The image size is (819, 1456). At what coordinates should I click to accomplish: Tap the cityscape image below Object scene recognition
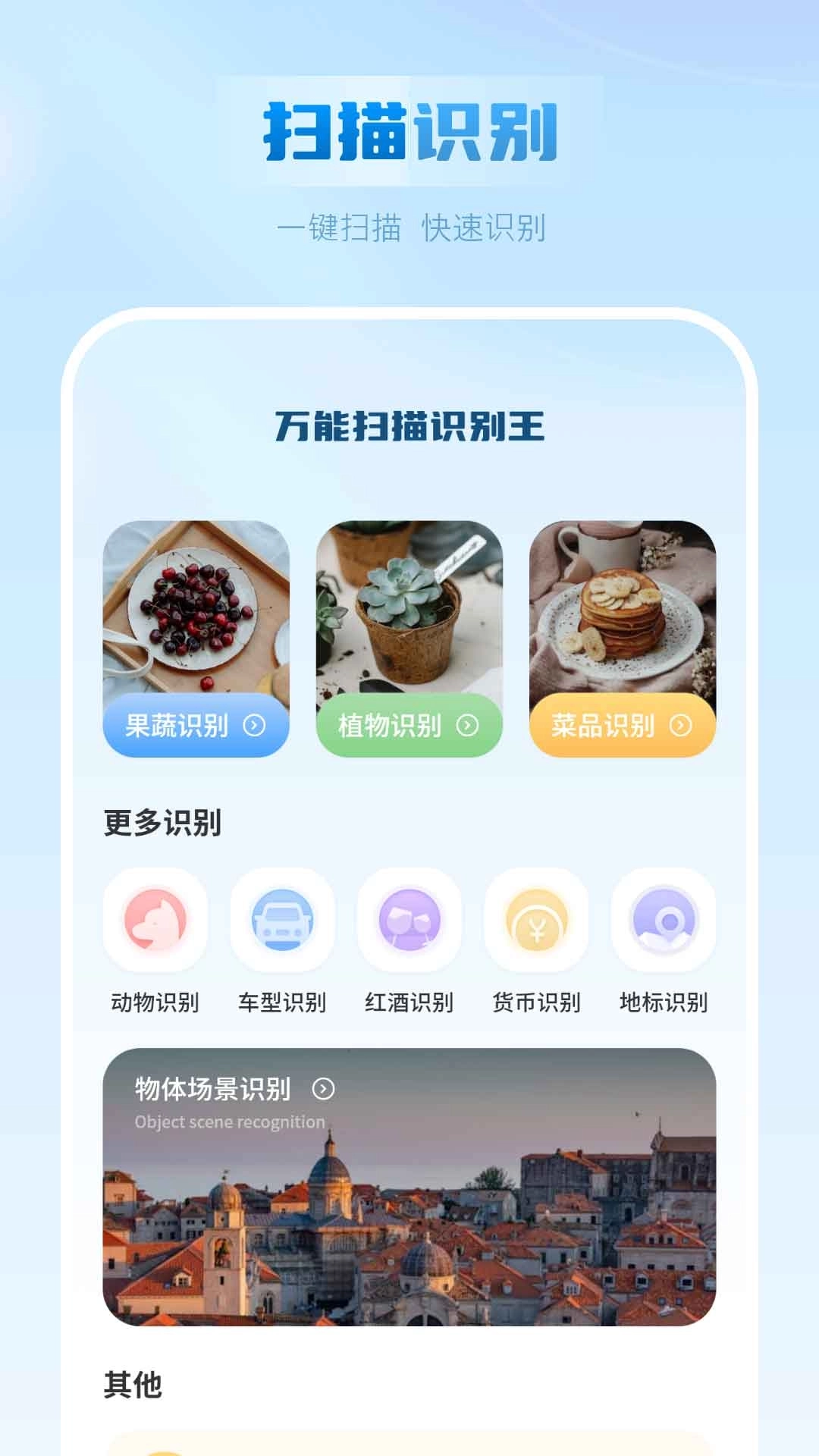(409, 1228)
